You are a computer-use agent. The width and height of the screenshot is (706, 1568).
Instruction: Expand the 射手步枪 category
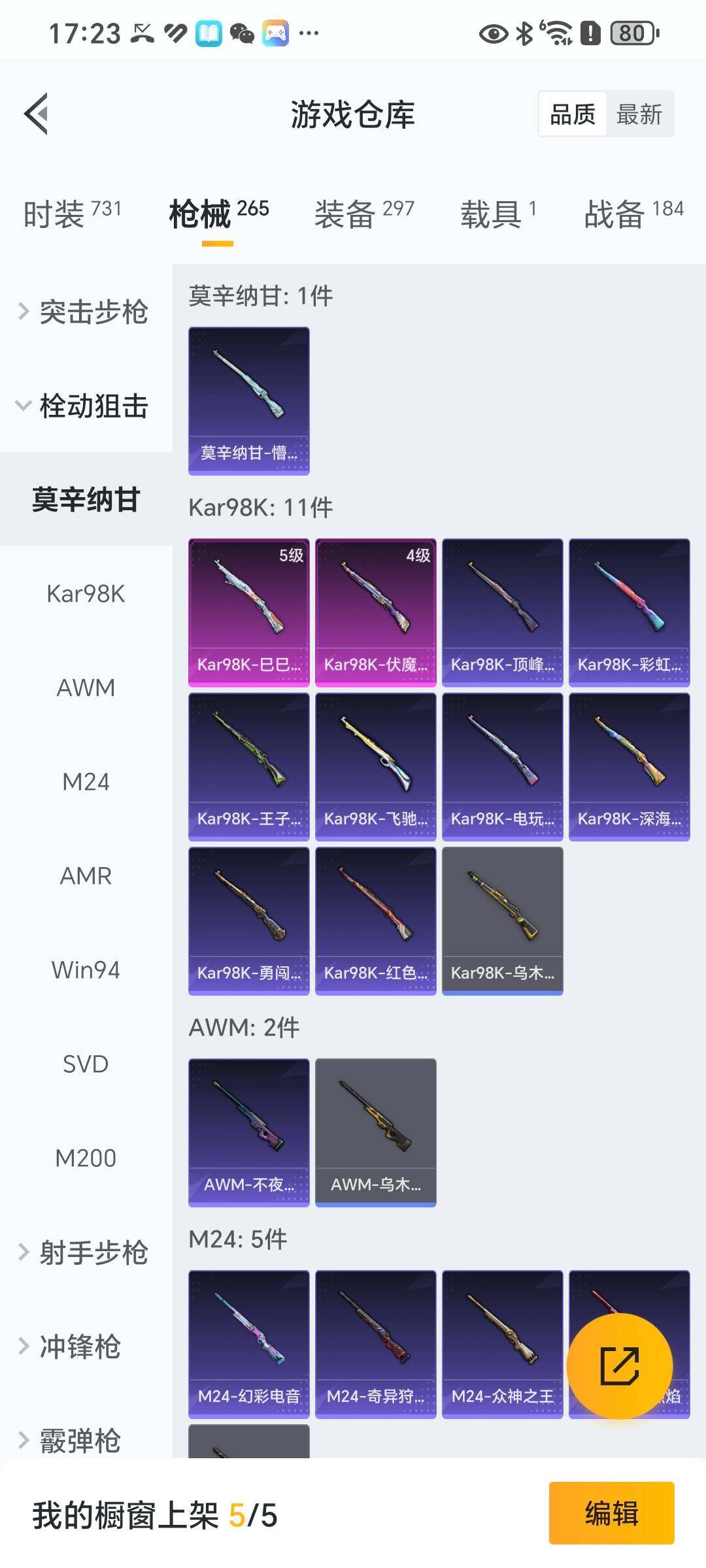click(x=85, y=1252)
